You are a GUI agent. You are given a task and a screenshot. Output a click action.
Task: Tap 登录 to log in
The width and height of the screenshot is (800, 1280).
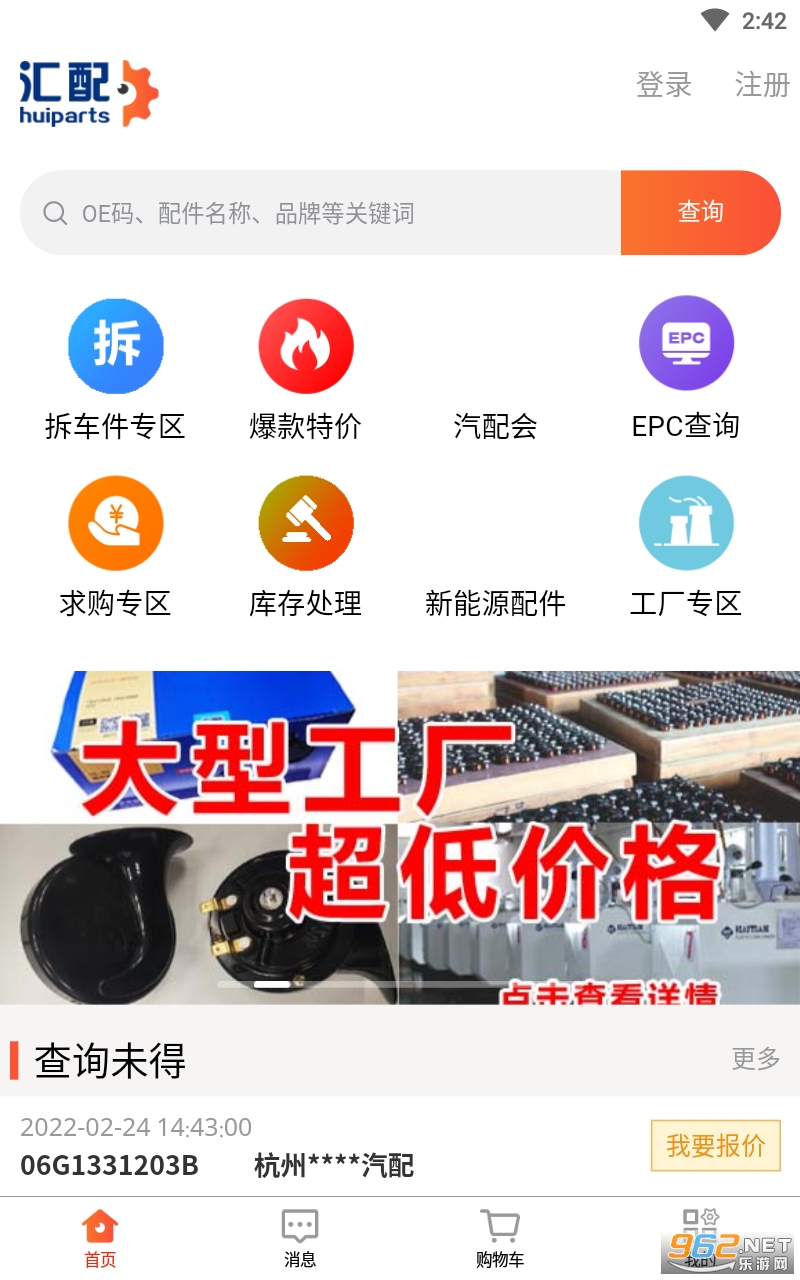point(664,85)
